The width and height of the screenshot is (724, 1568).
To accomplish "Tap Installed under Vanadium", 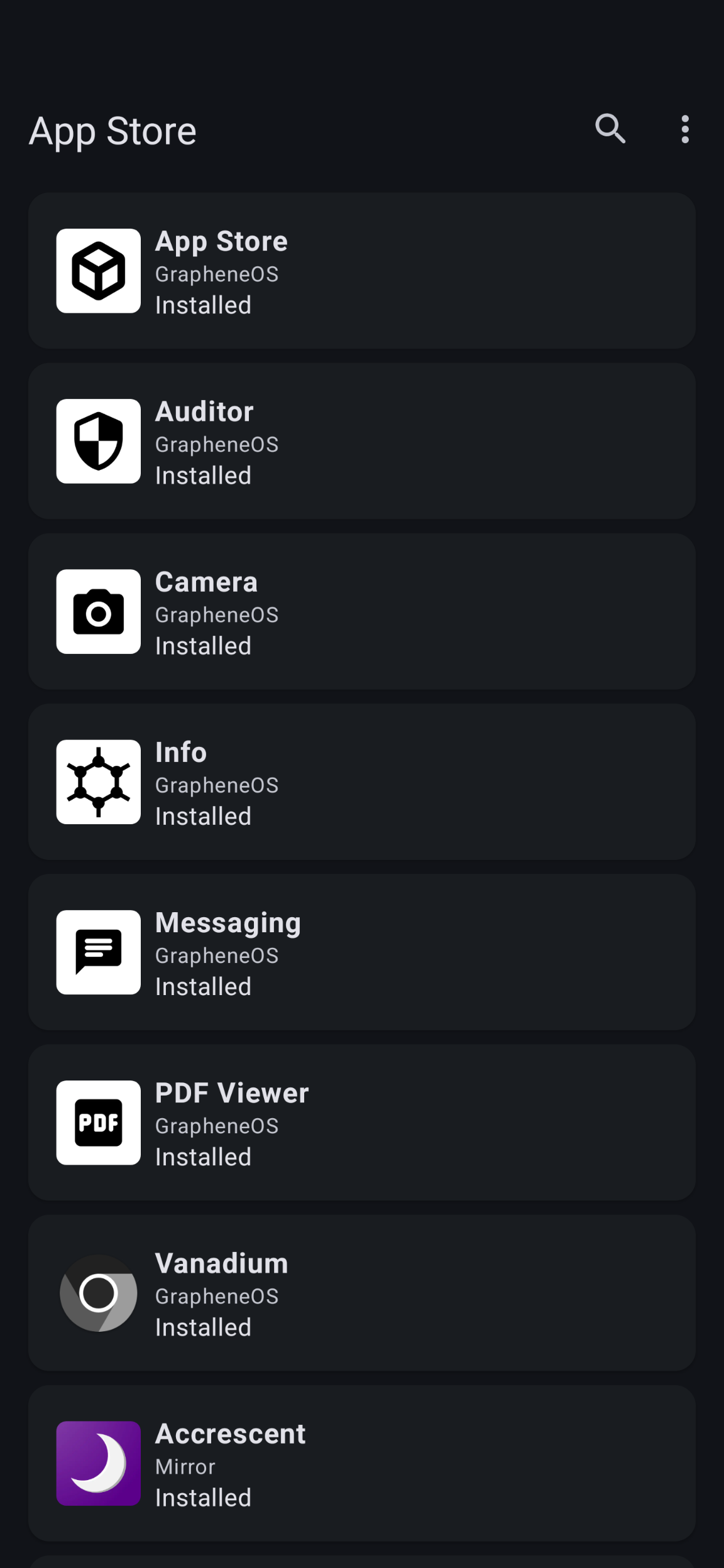I will pyautogui.click(x=202, y=1327).
